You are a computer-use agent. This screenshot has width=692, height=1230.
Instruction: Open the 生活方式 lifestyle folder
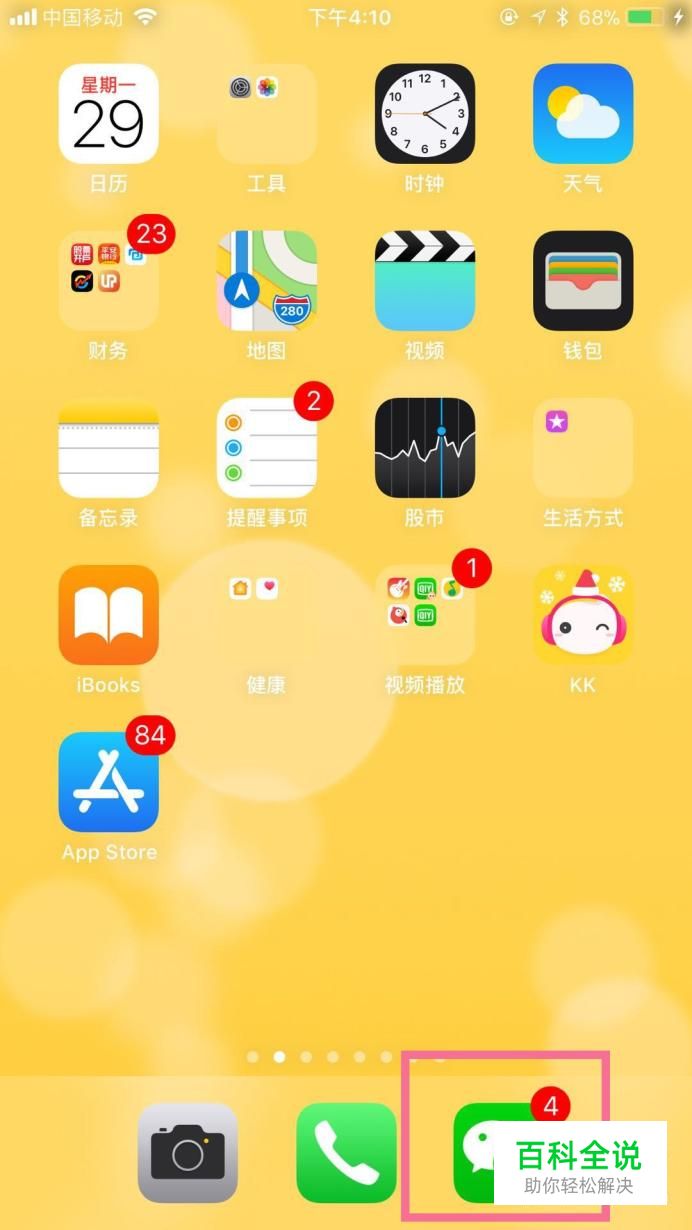582,448
